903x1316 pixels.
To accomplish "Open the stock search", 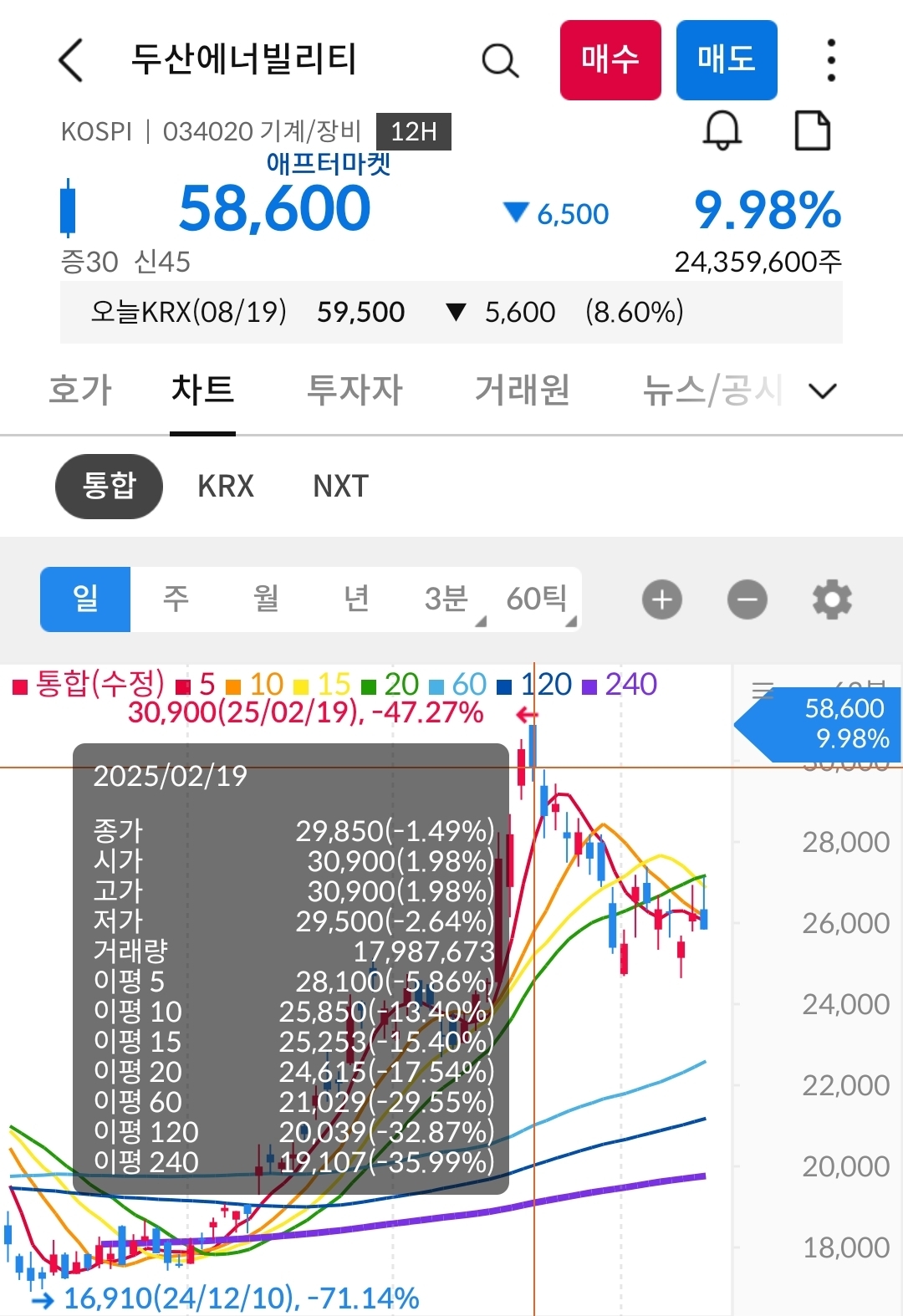I will 500,60.
